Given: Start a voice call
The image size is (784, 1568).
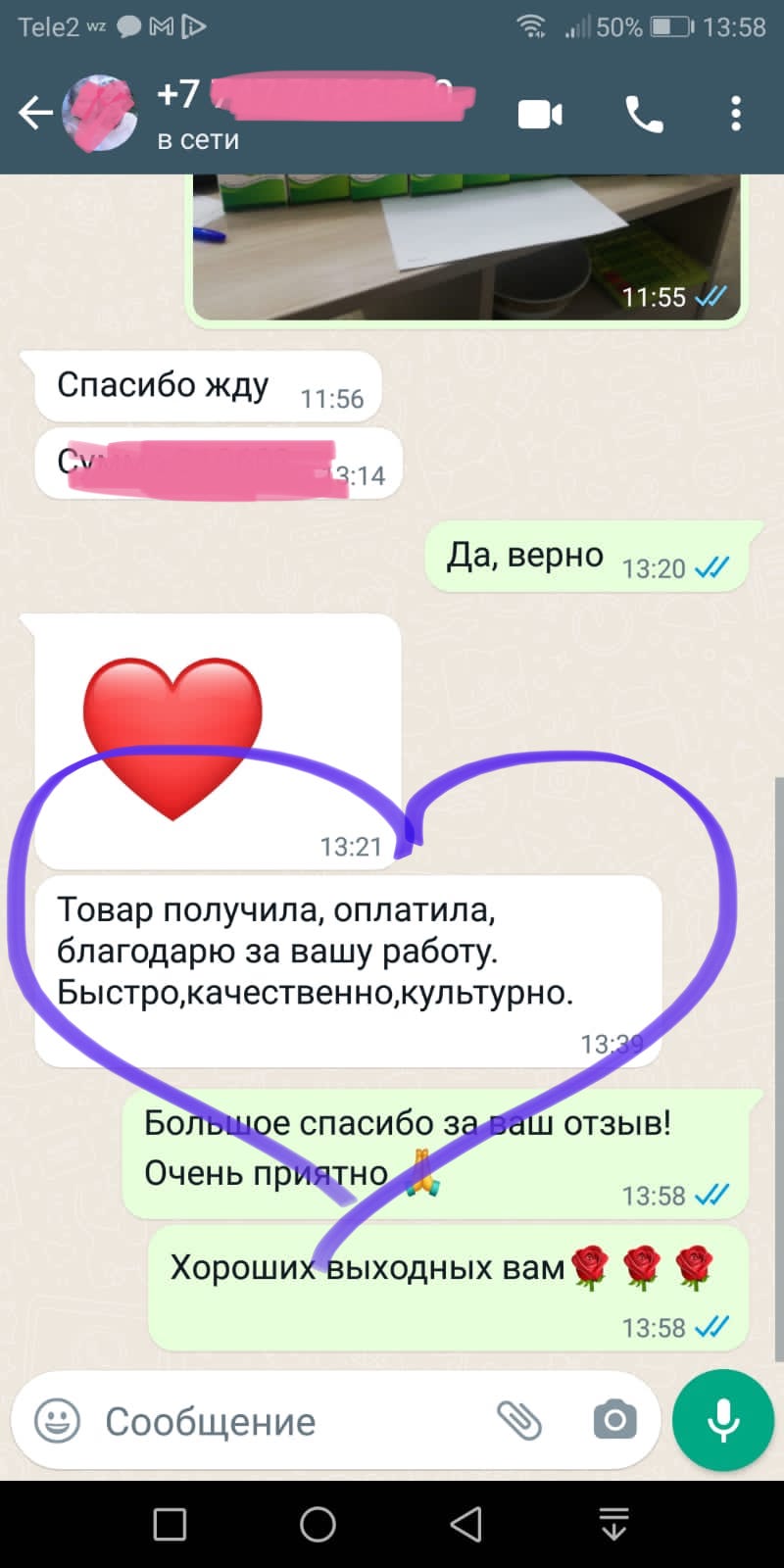Looking at the screenshot, I should (644, 115).
